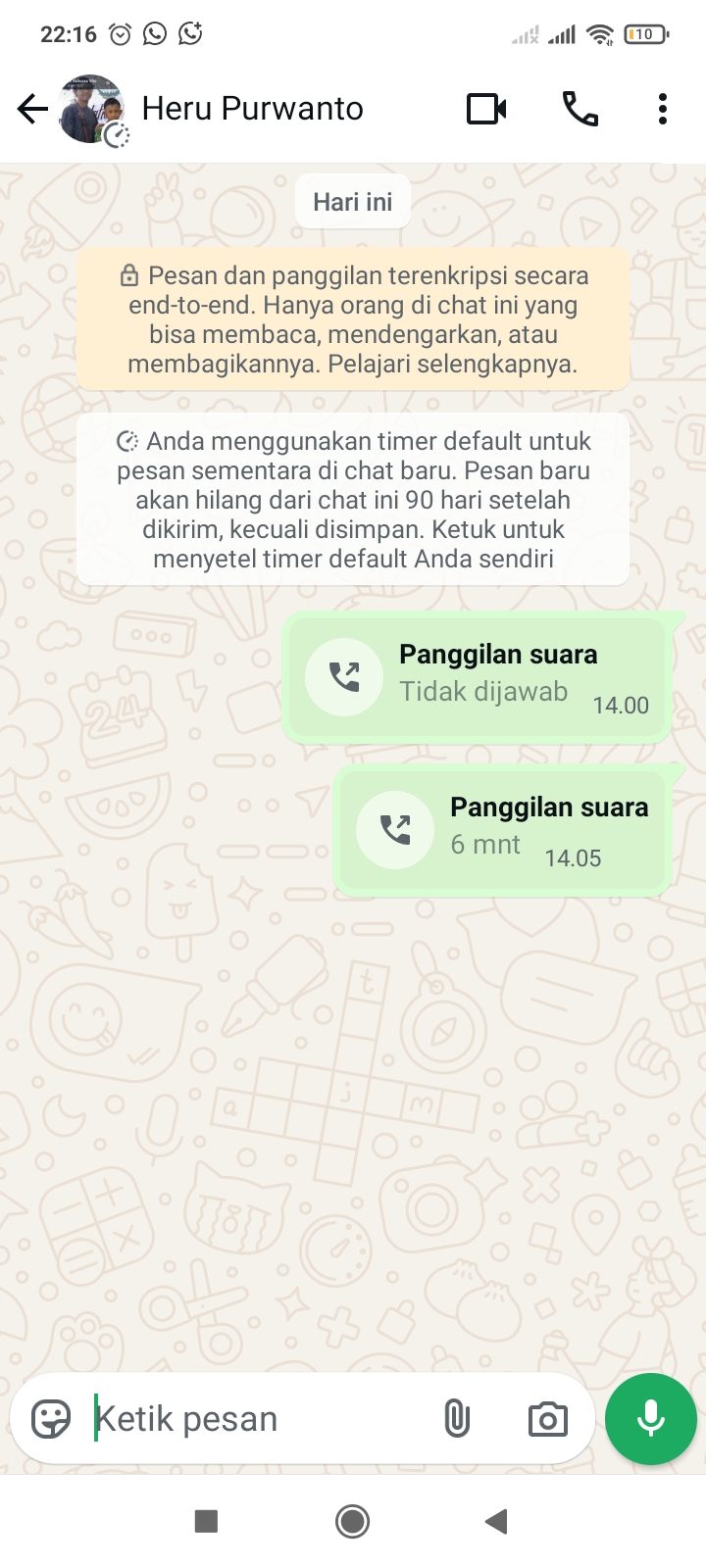Attach a file using the paperclip icon
Screen dimensions: 706x1568
(x=457, y=1418)
